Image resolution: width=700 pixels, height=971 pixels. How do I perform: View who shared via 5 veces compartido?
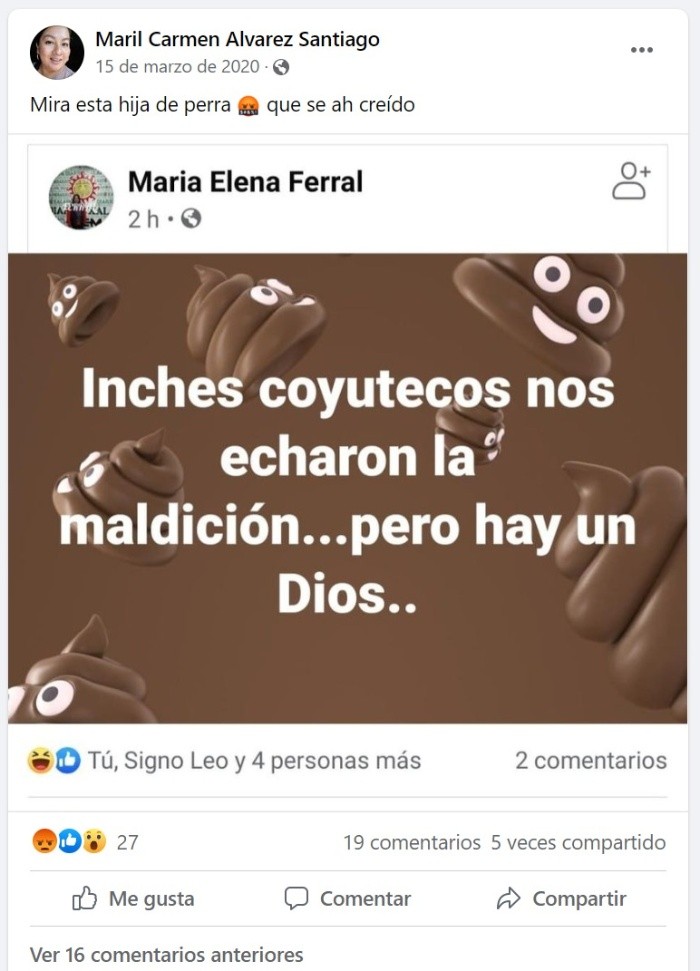[x=577, y=842]
